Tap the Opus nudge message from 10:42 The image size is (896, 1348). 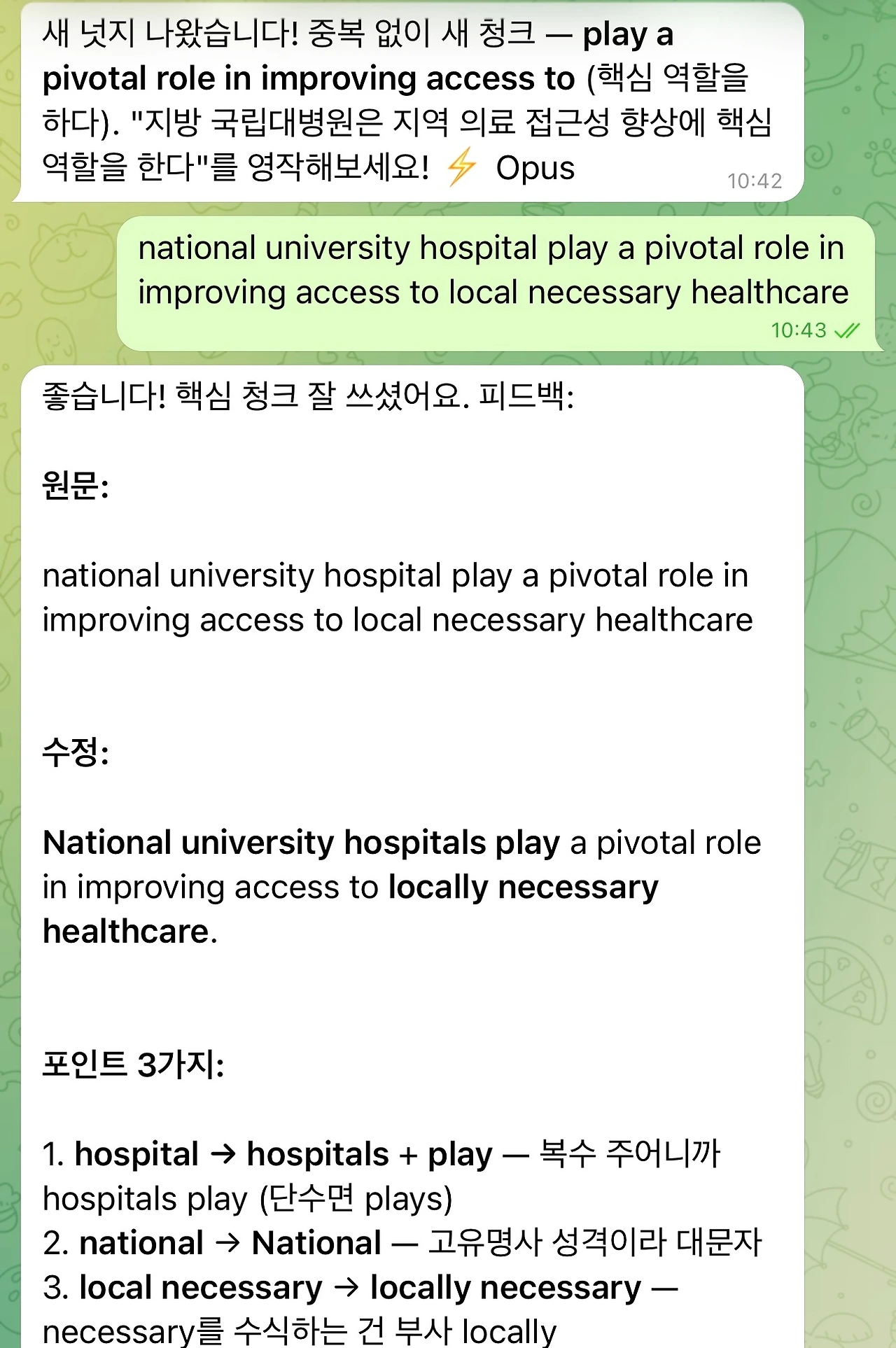pyautogui.click(x=412, y=102)
